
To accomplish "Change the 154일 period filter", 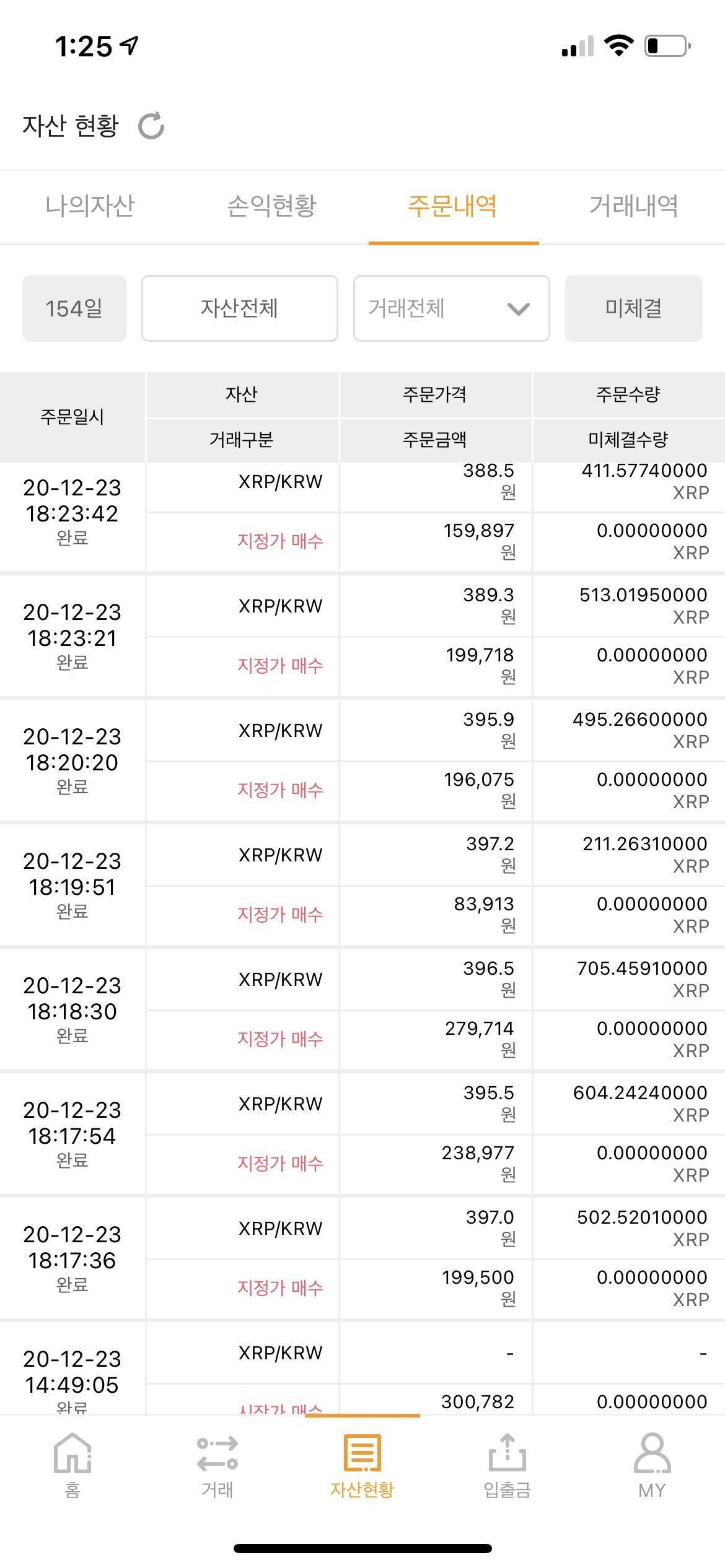I will click(x=72, y=308).
